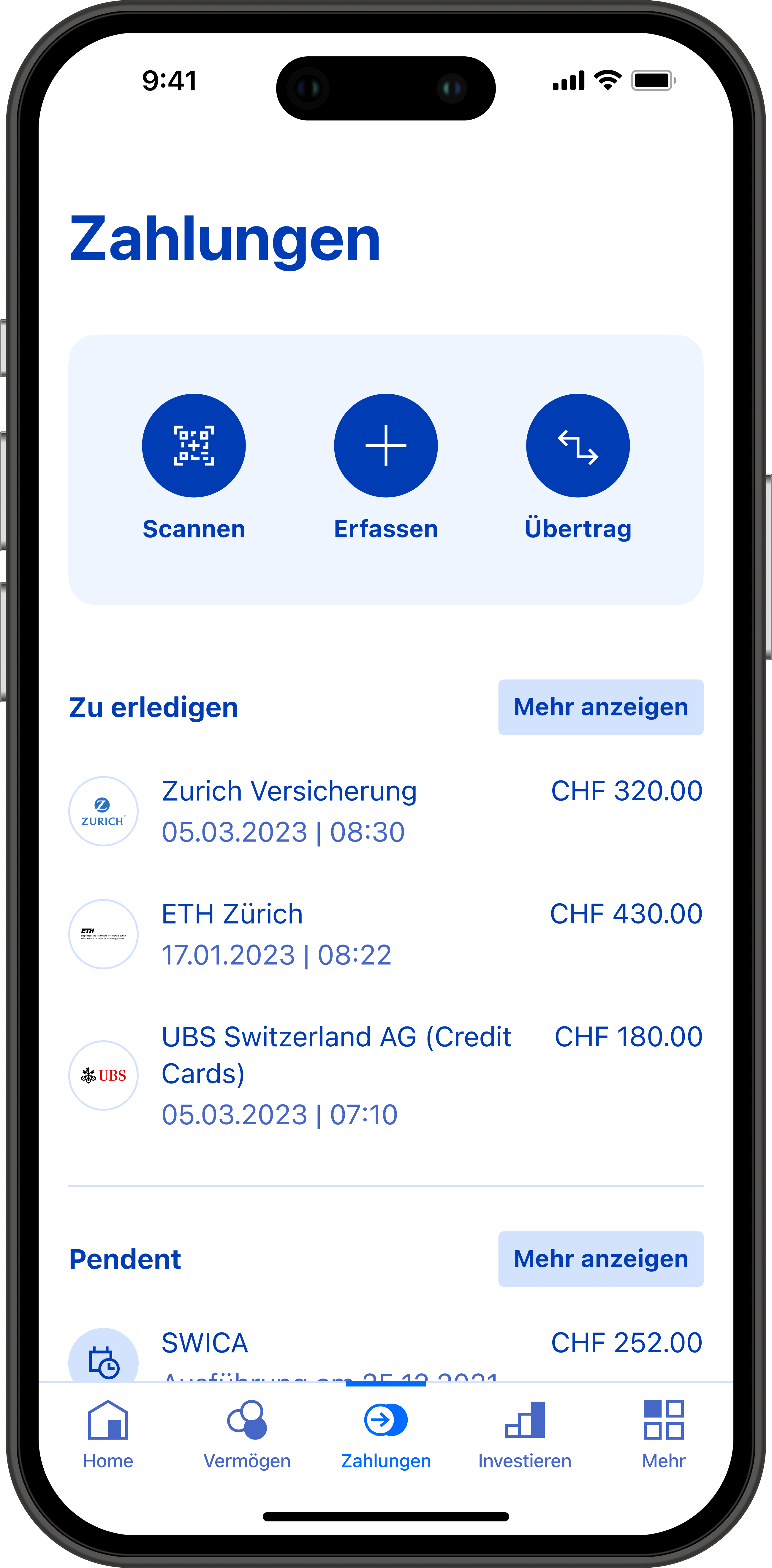Switch to the Vermögen tab
The height and width of the screenshot is (1568, 772).
246,1435
